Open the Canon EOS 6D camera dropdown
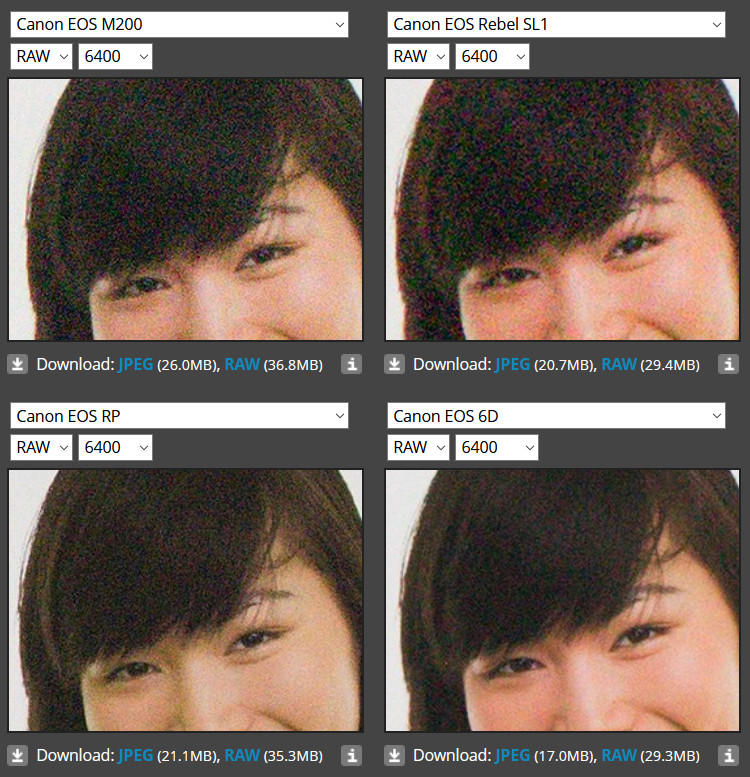The image size is (750, 777). [x=556, y=415]
